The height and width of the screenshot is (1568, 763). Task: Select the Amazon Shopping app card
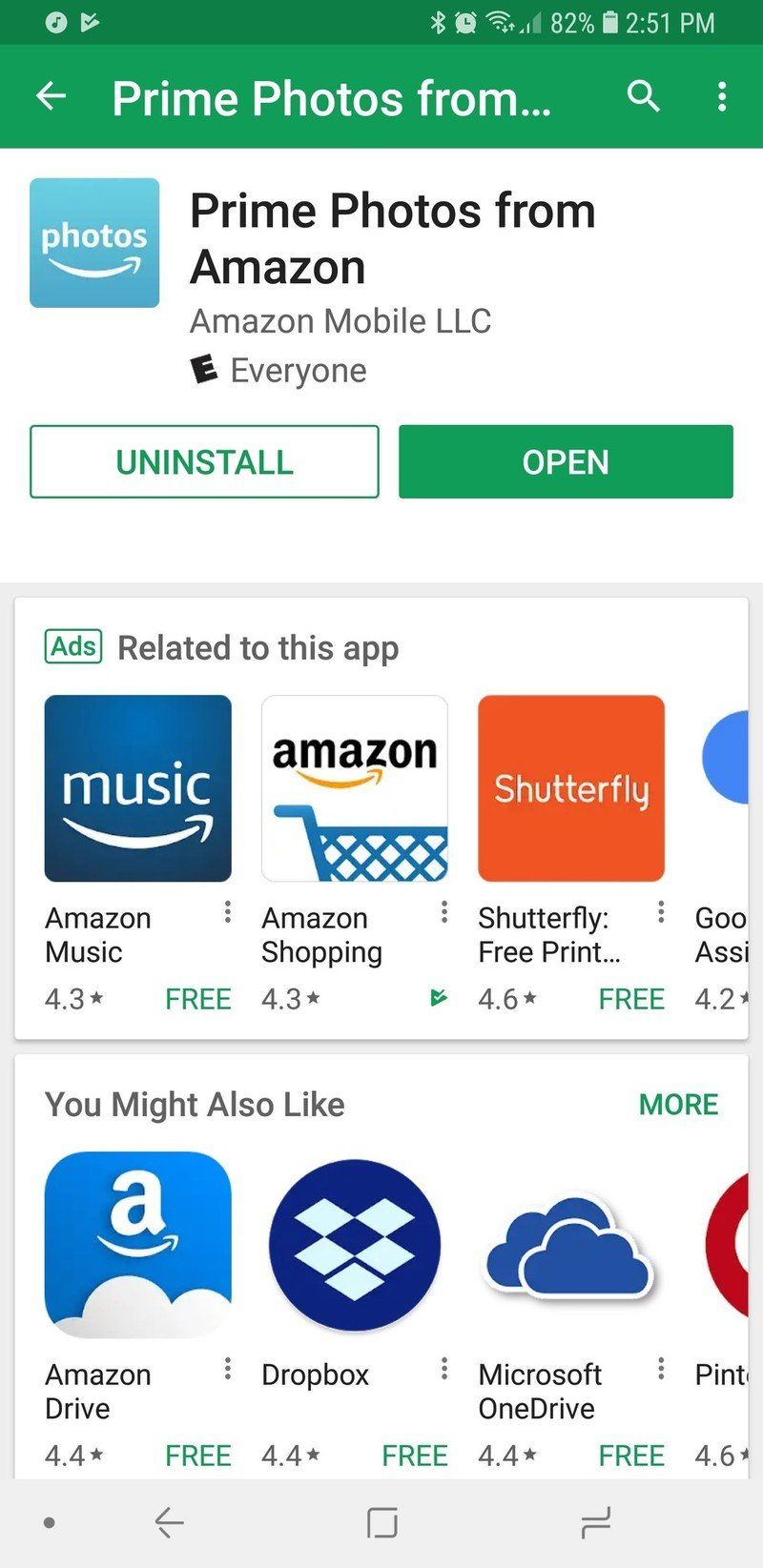point(354,788)
